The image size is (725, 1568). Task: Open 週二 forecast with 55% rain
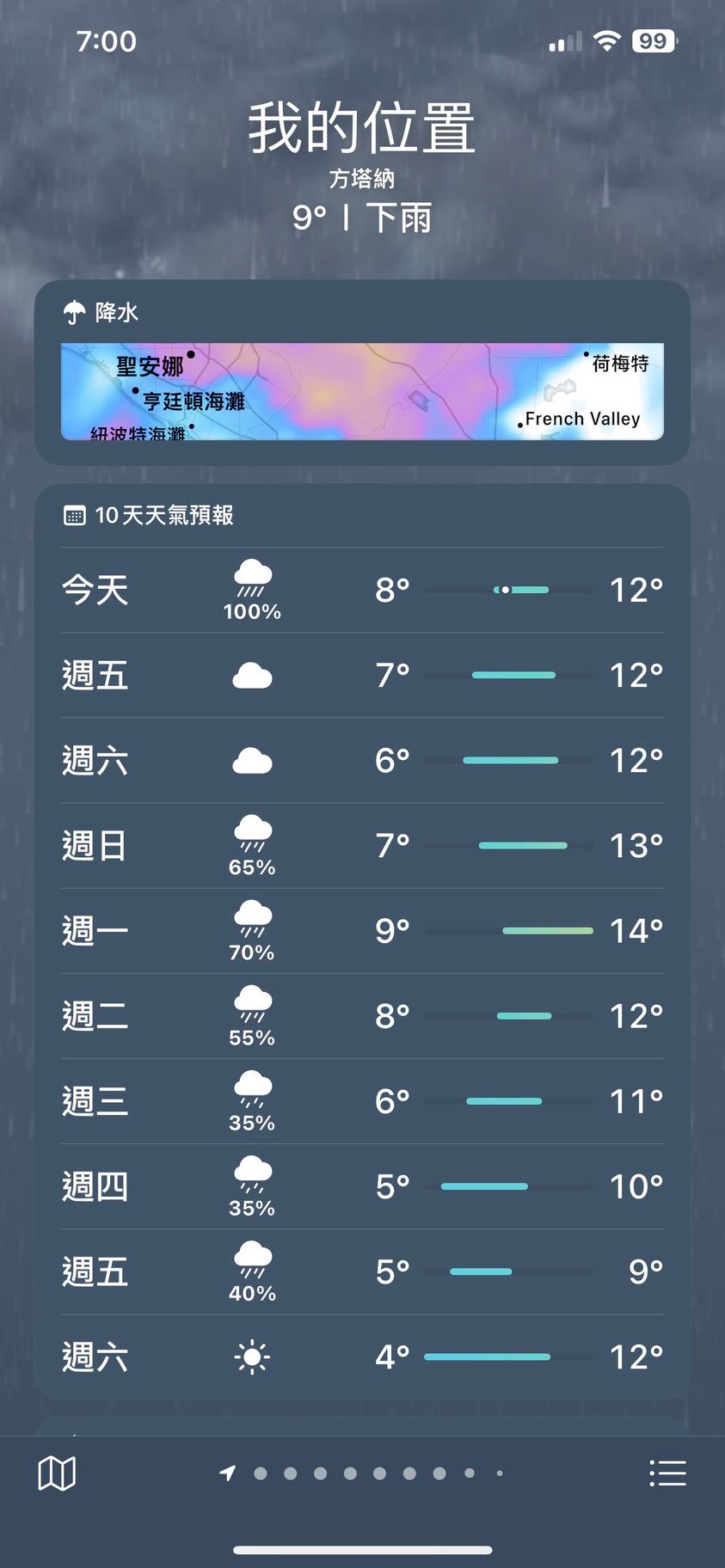tap(362, 1016)
